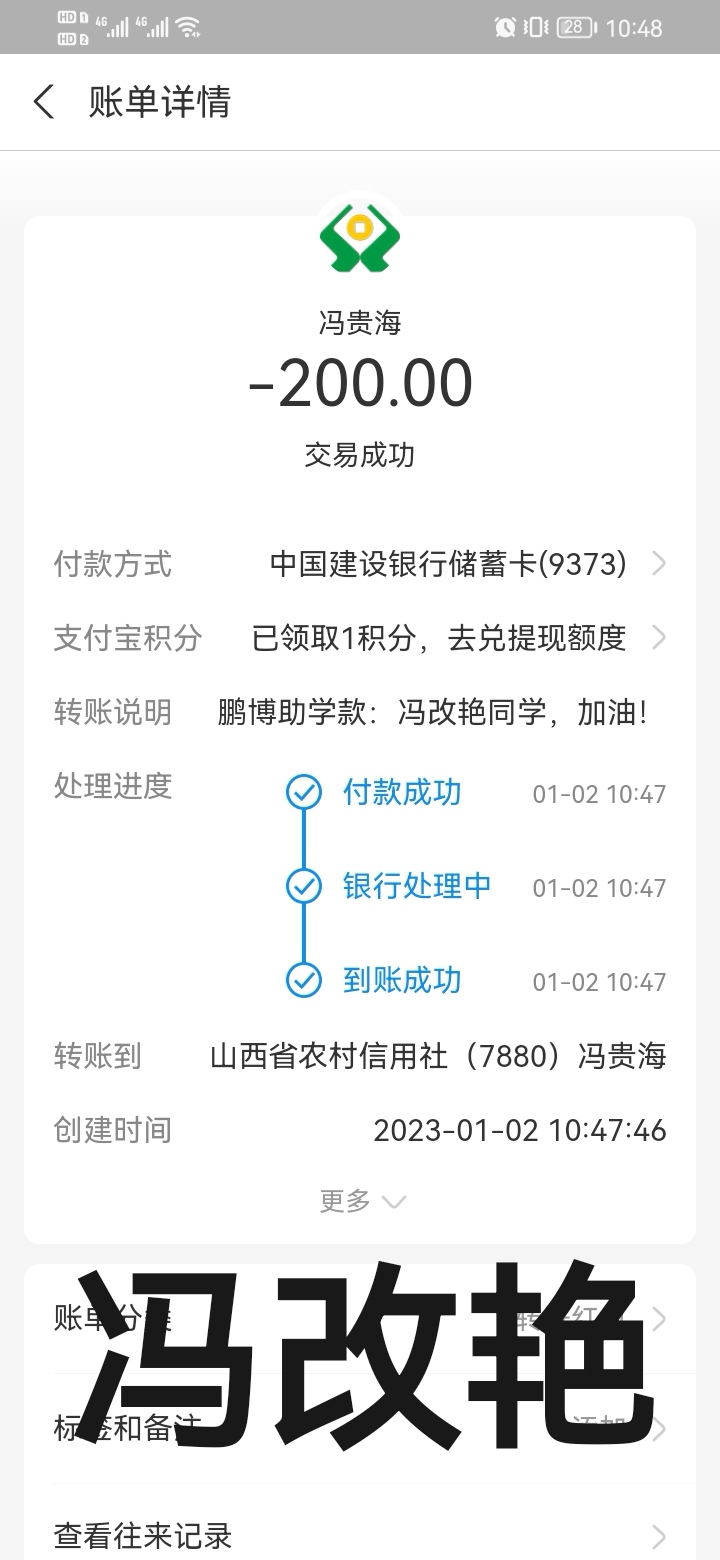The height and width of the screenshot is (1560, 720).
Task: Tap the back arrow to exit bill details
Action: pos(42,102)
